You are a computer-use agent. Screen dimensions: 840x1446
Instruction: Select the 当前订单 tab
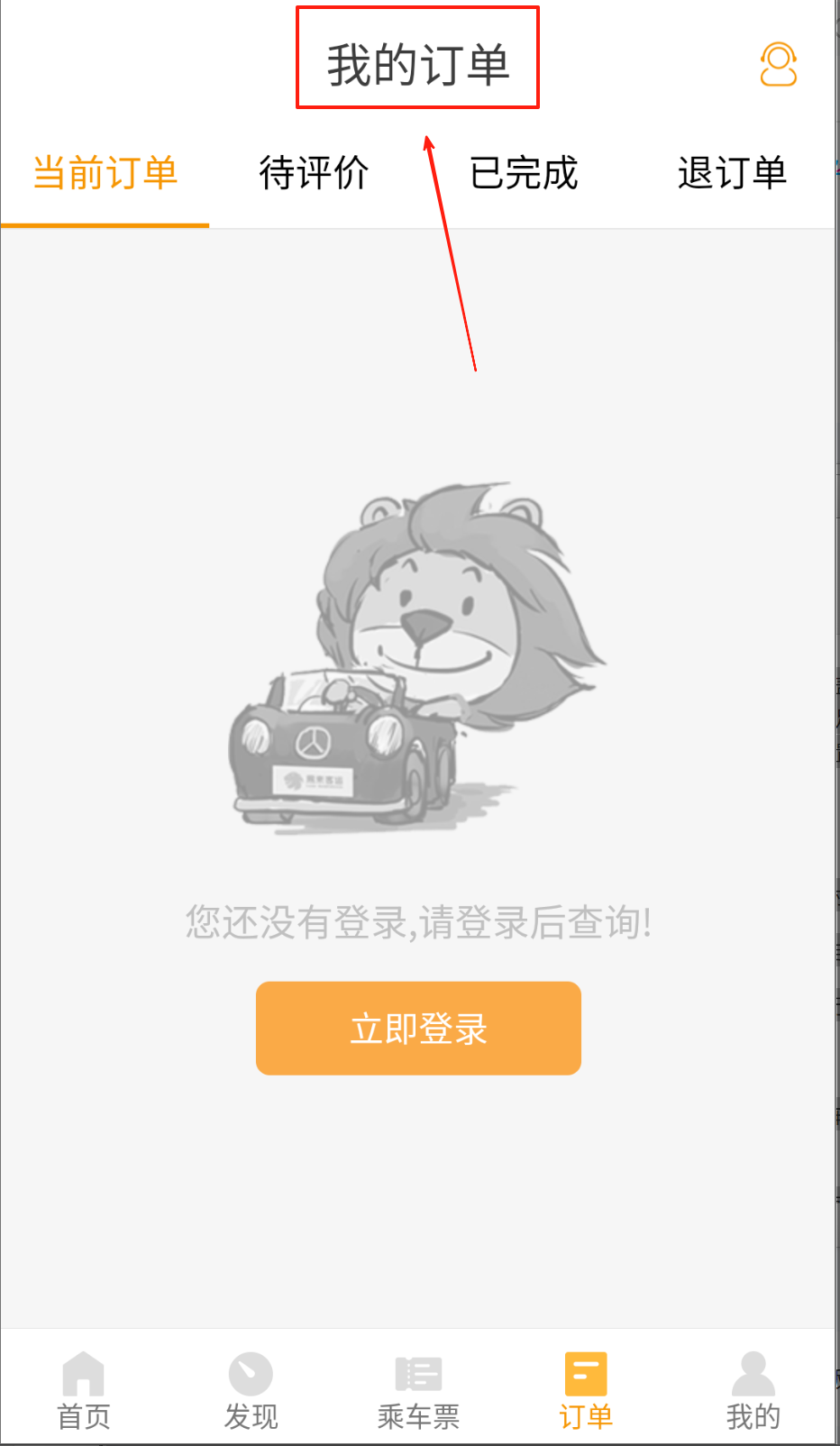[x=105, y=173]
